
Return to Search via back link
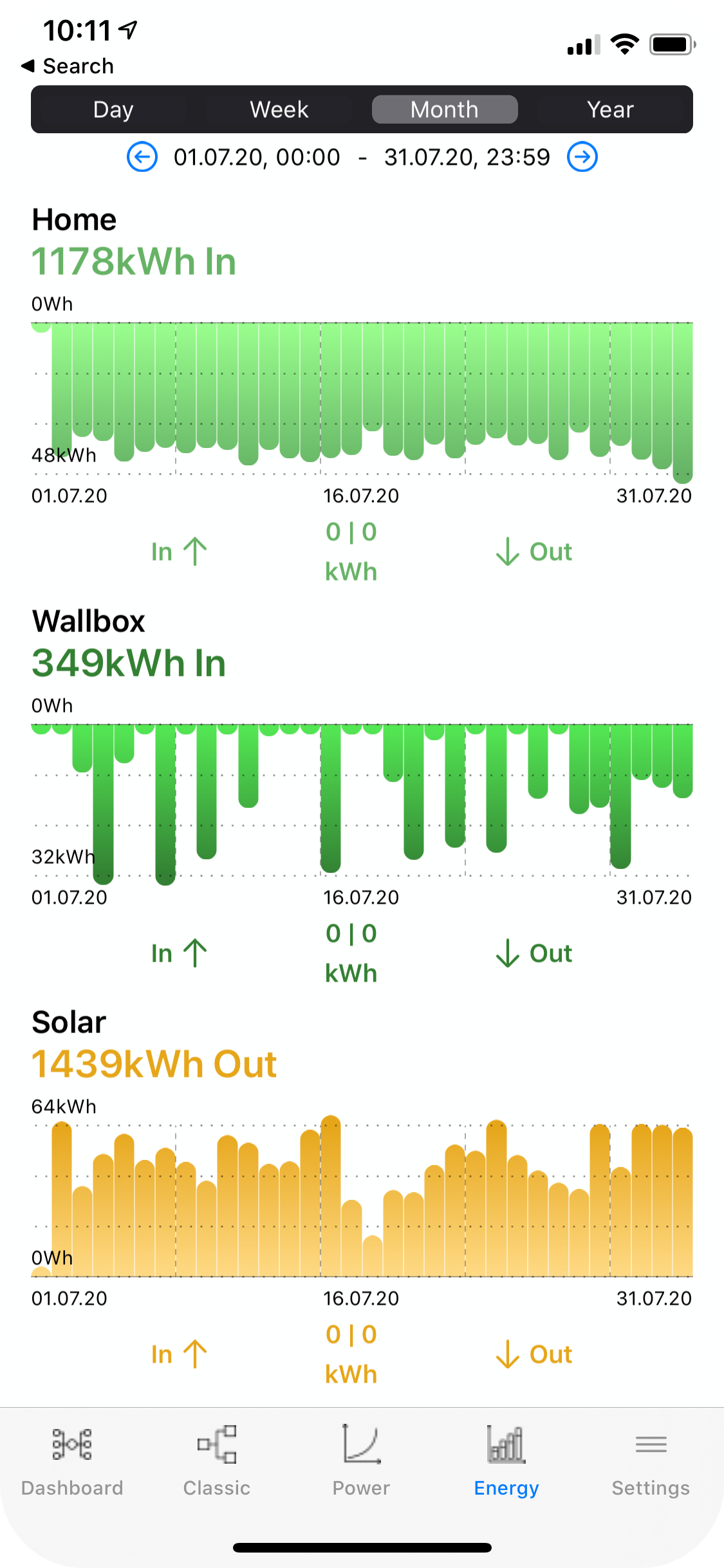(x=68, y=66)
